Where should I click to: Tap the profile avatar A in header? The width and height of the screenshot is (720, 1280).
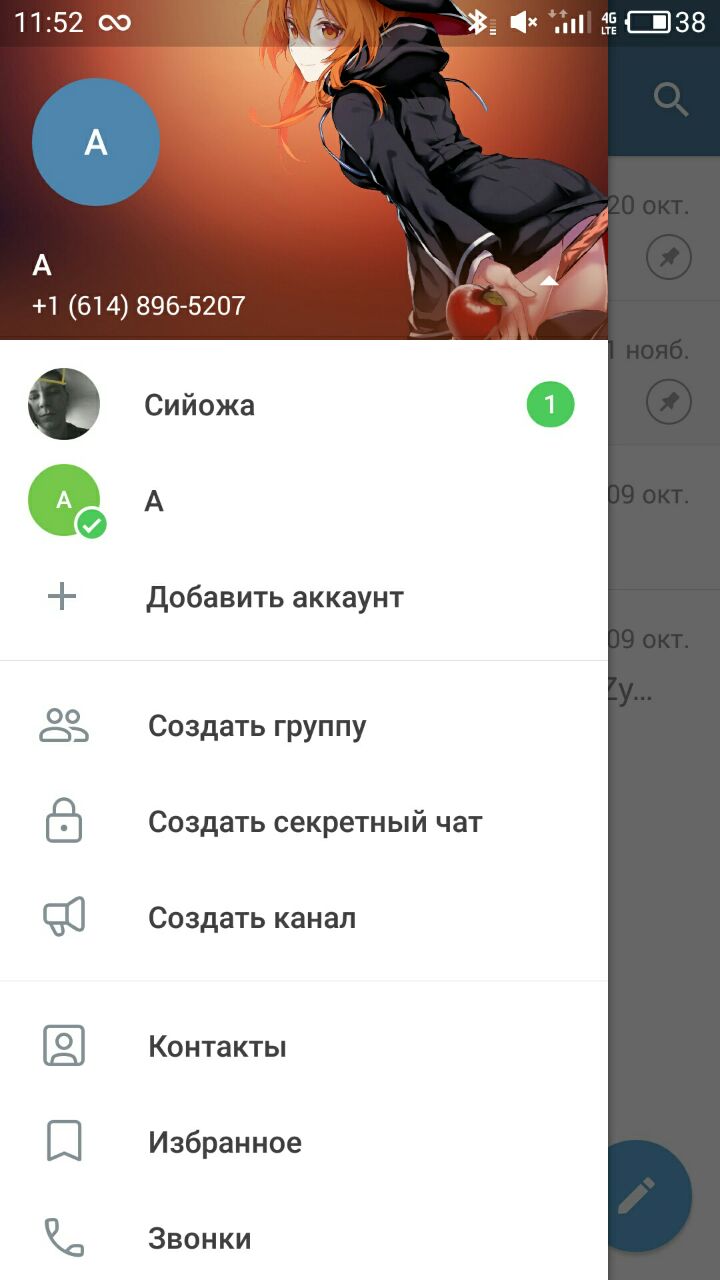point(96,142)
